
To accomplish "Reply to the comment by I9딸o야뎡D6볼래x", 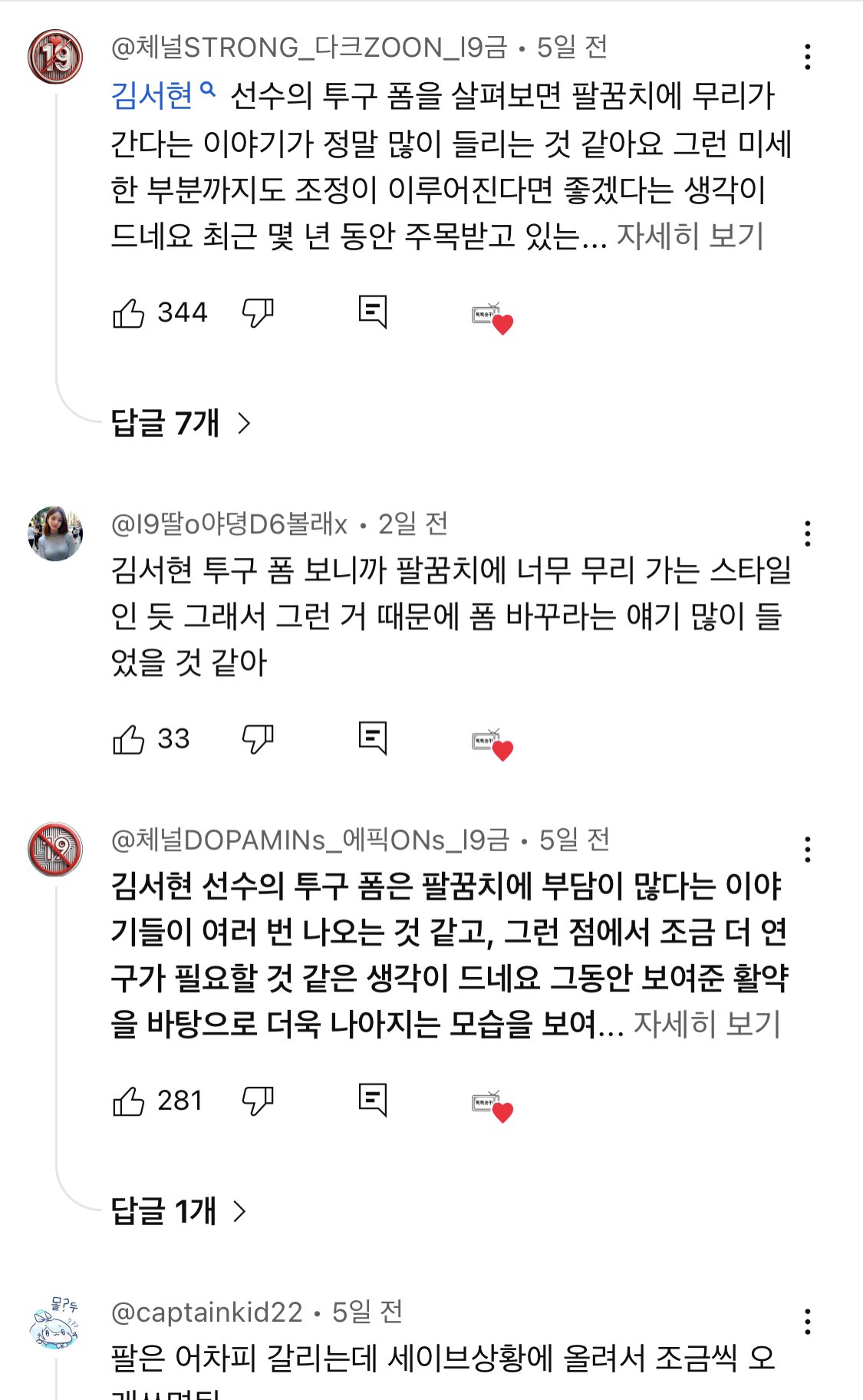I will coord(373,738).
